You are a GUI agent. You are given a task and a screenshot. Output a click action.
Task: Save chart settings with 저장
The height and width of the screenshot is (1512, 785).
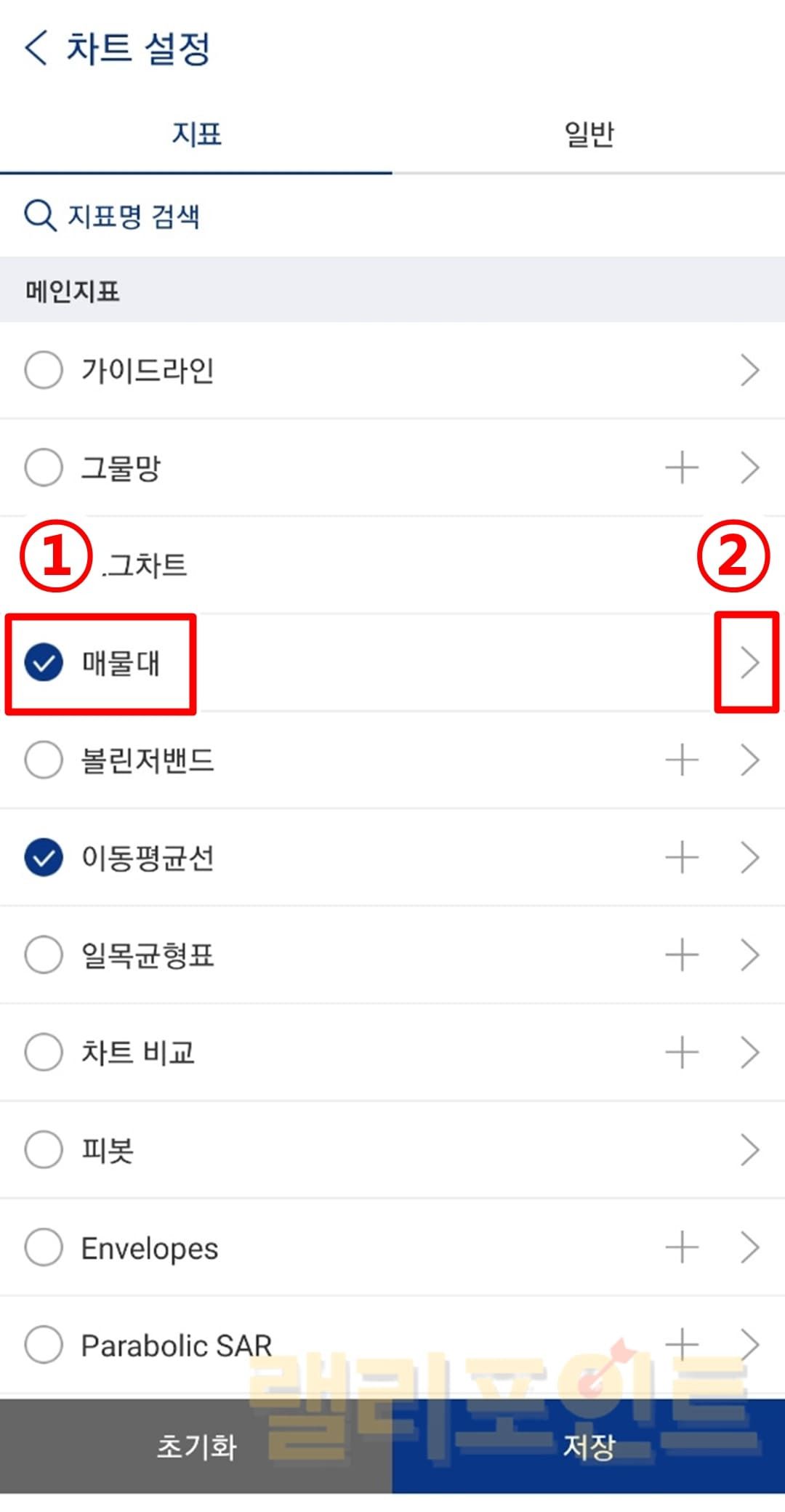coord(589,1446)
